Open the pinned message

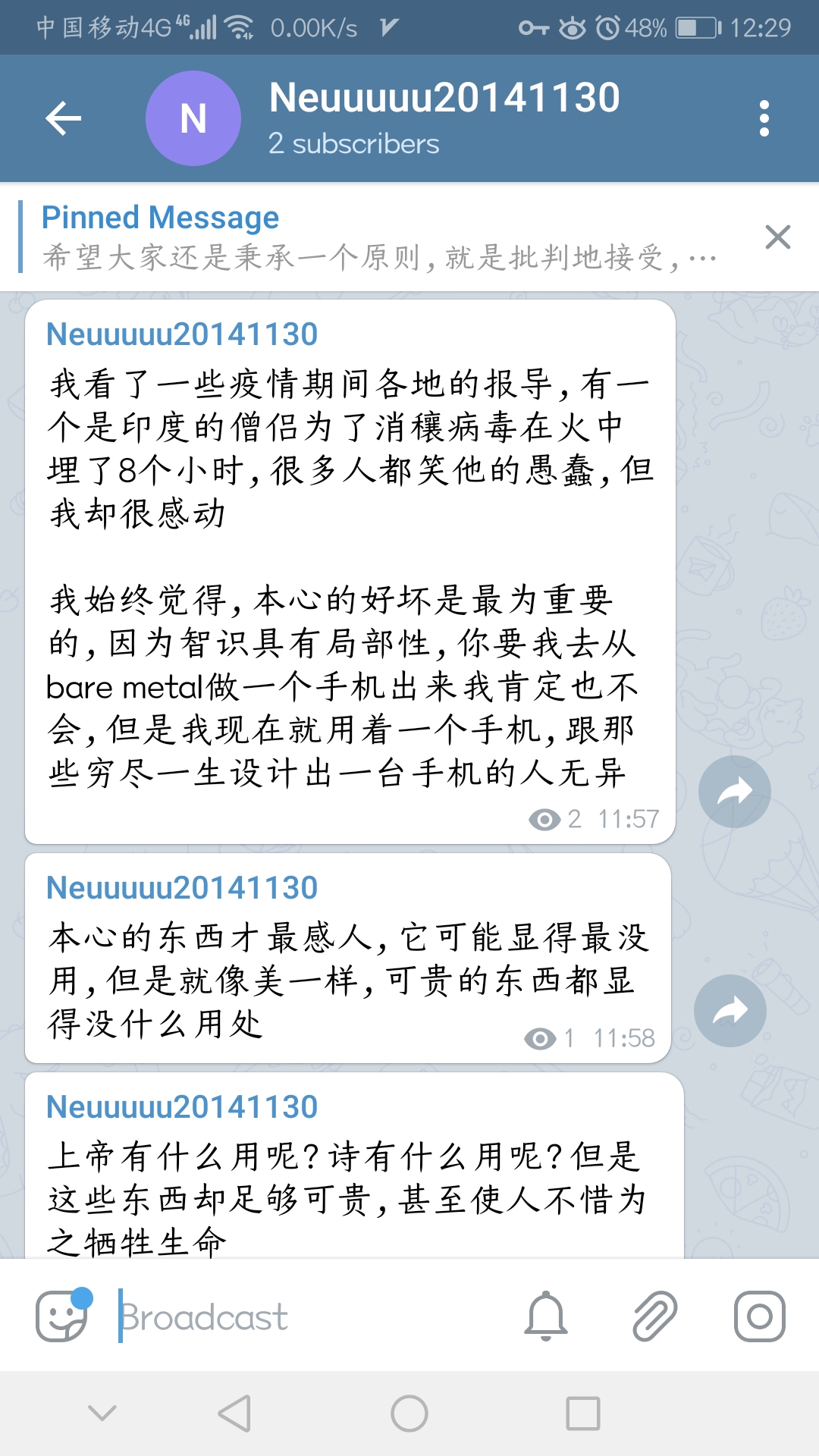click(x=379, y=238)
